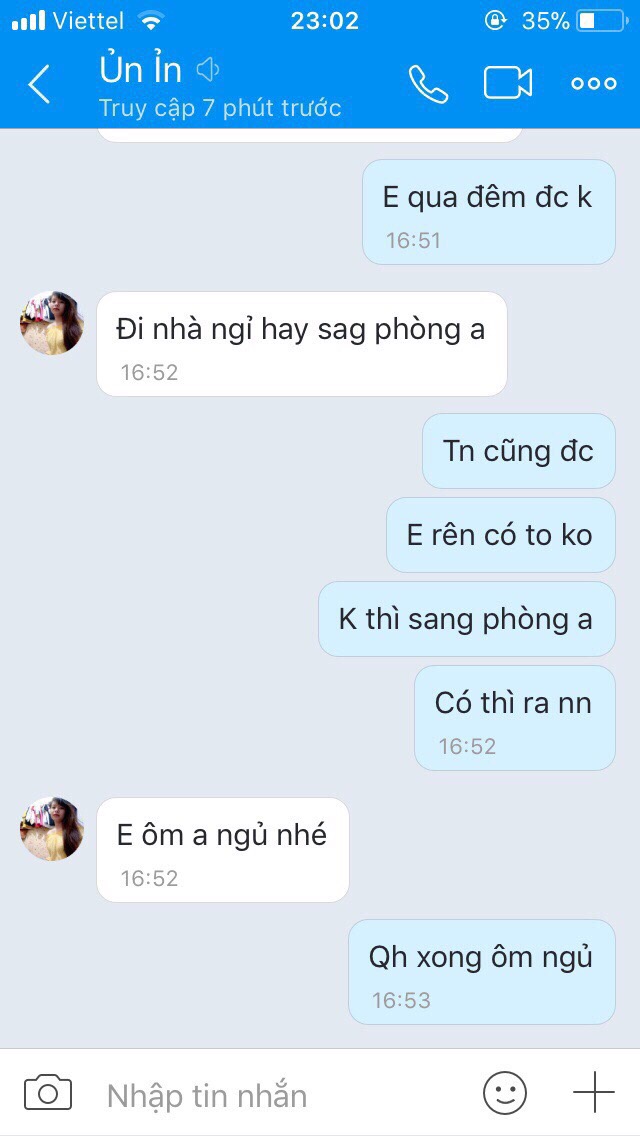Open the emoji sticker picker
Viewport: 640px width, 1136px height.
[504, 1093]
